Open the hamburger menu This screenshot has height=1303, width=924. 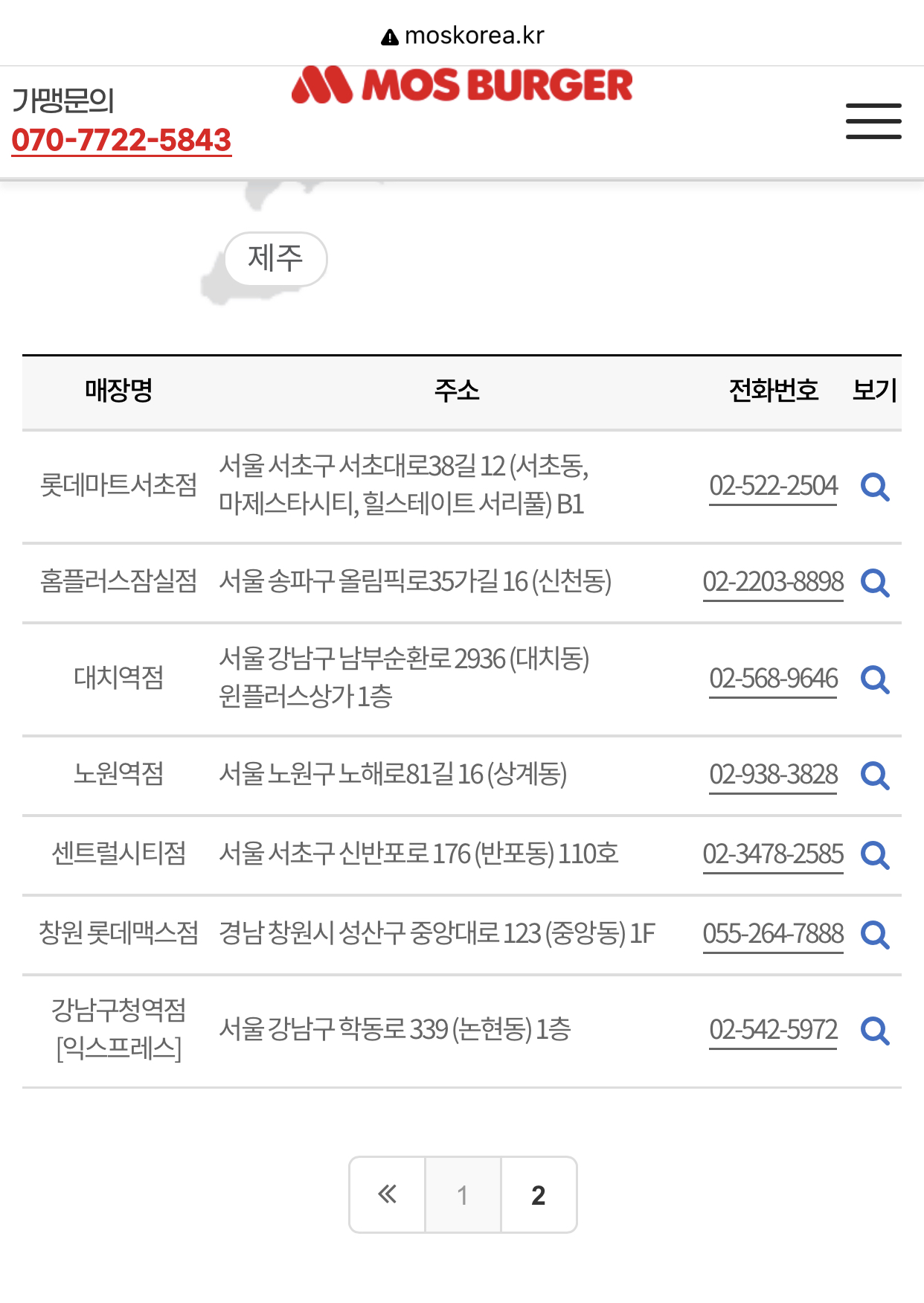click(x=873, y=121)
